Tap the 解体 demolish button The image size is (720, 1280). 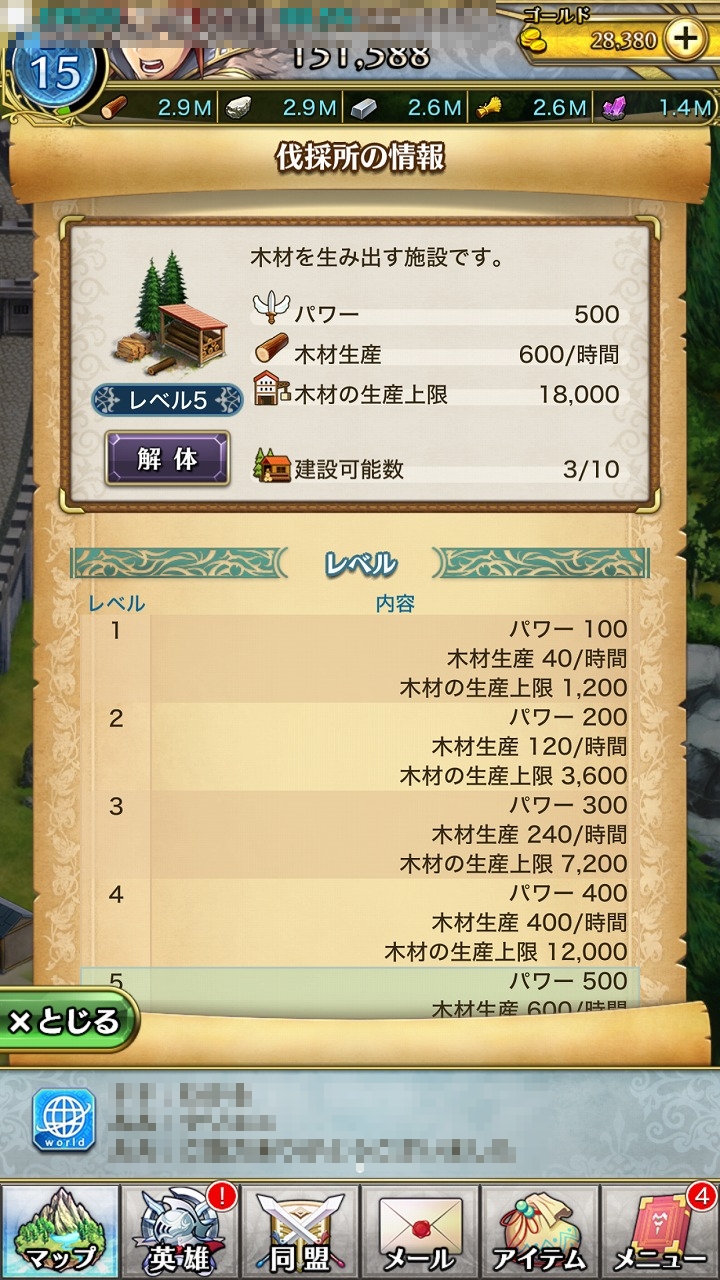click(167, 459)
